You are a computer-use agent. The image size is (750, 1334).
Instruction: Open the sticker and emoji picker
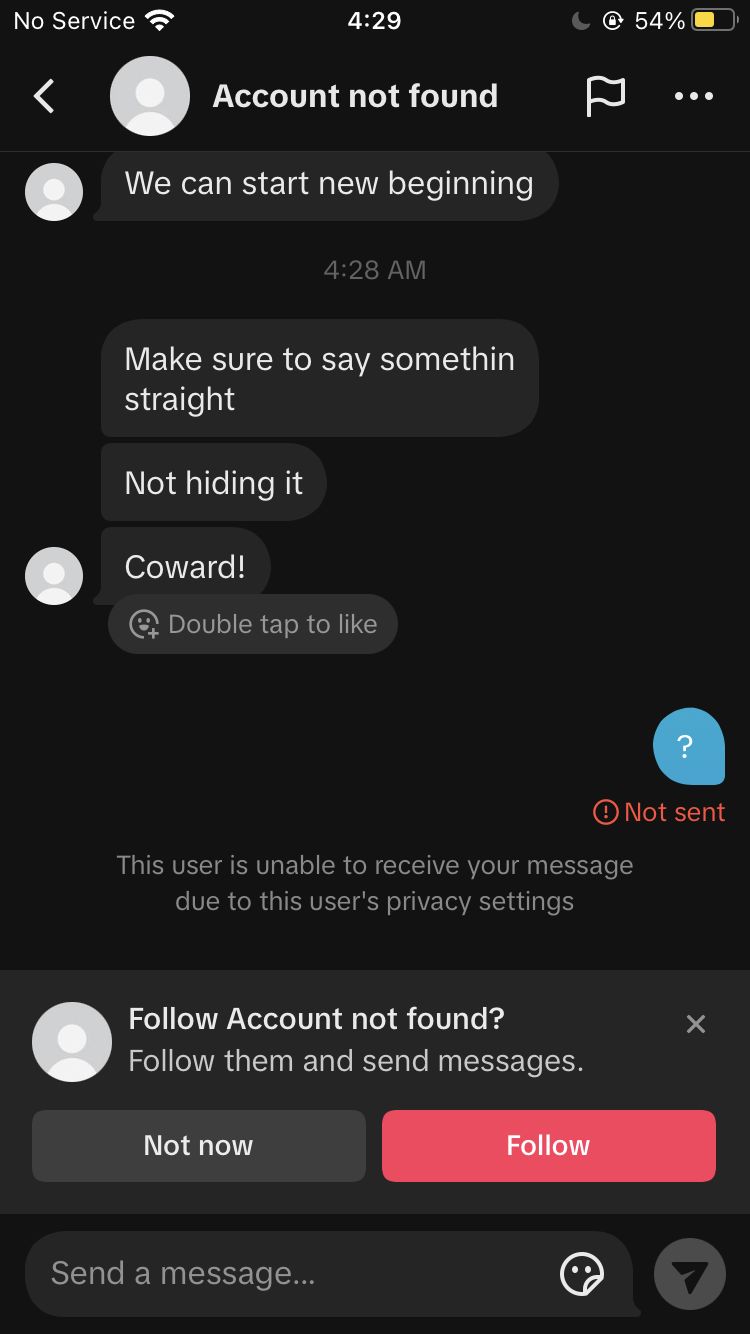pos(582,1275)
